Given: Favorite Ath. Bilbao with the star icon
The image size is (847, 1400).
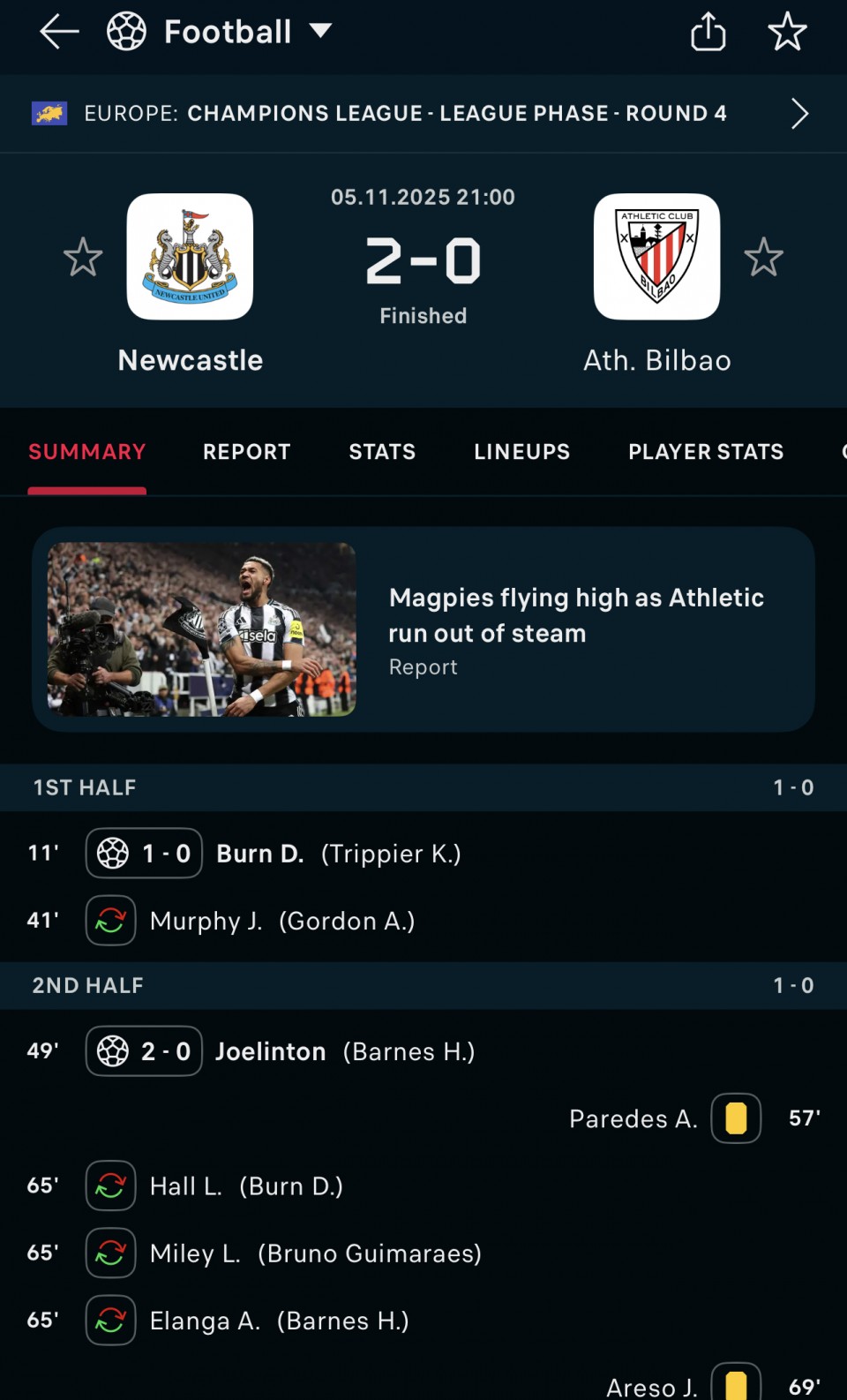Looking at the screenshot, I should click(763, 258).
